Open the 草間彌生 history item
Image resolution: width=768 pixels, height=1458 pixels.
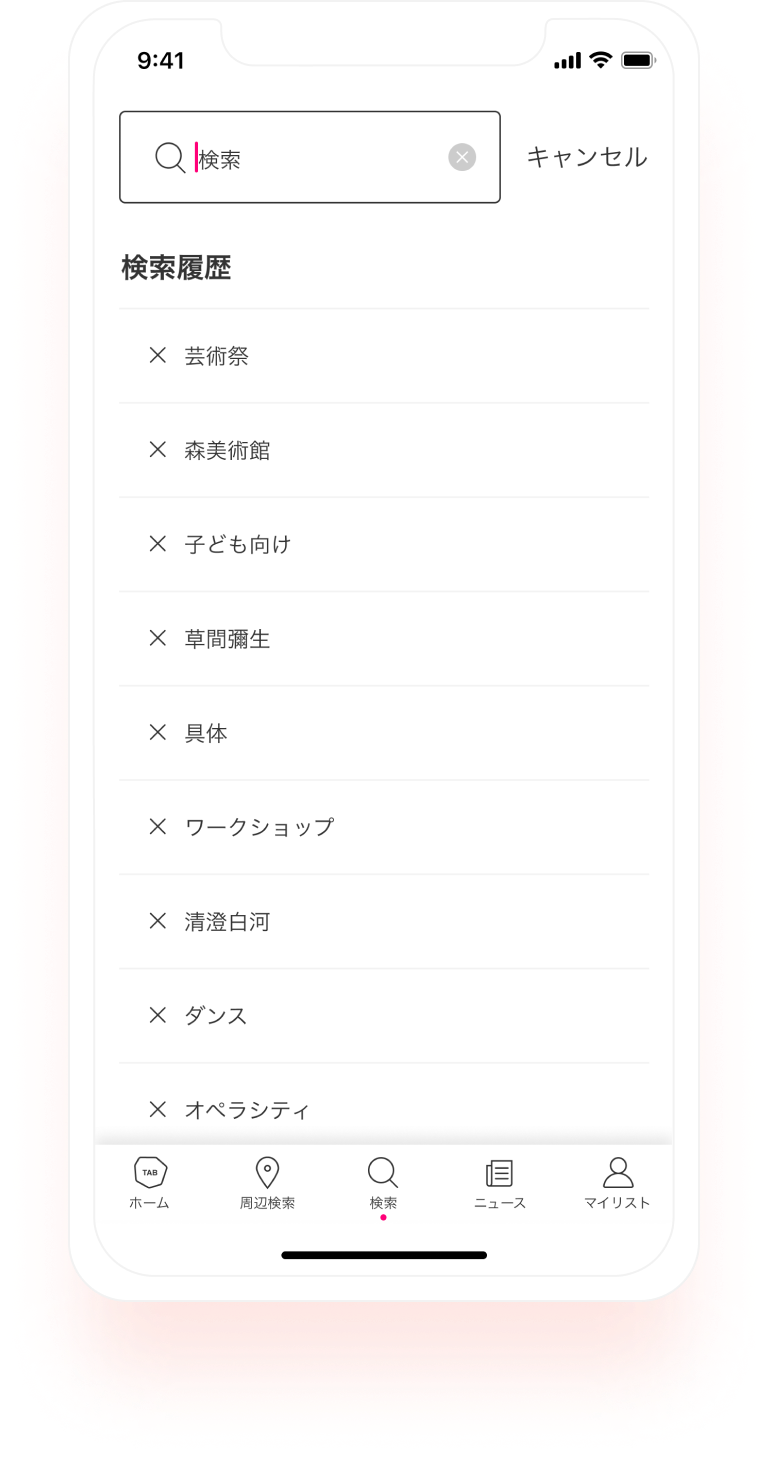coord(228,639)
